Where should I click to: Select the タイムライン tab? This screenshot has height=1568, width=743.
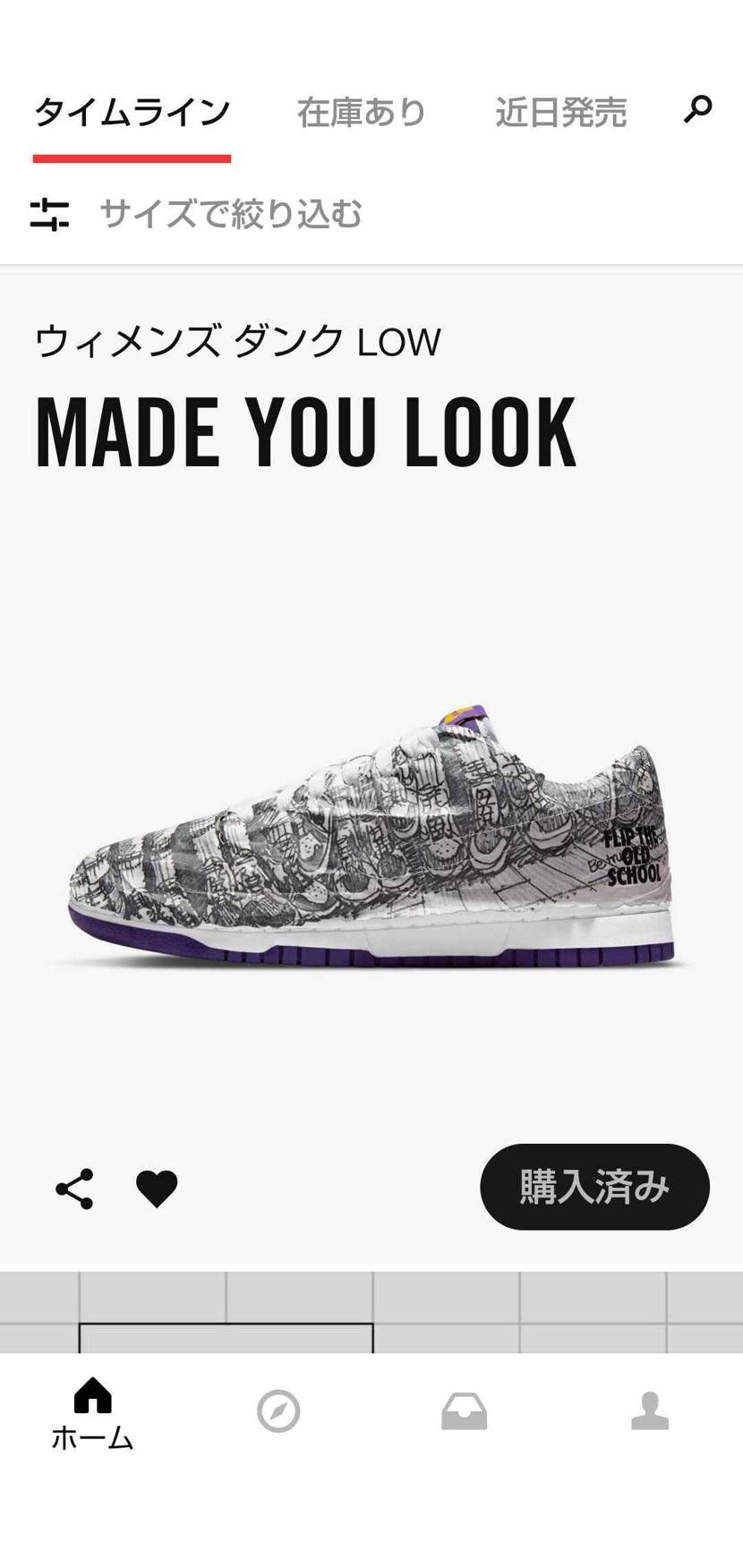[132, 113]
